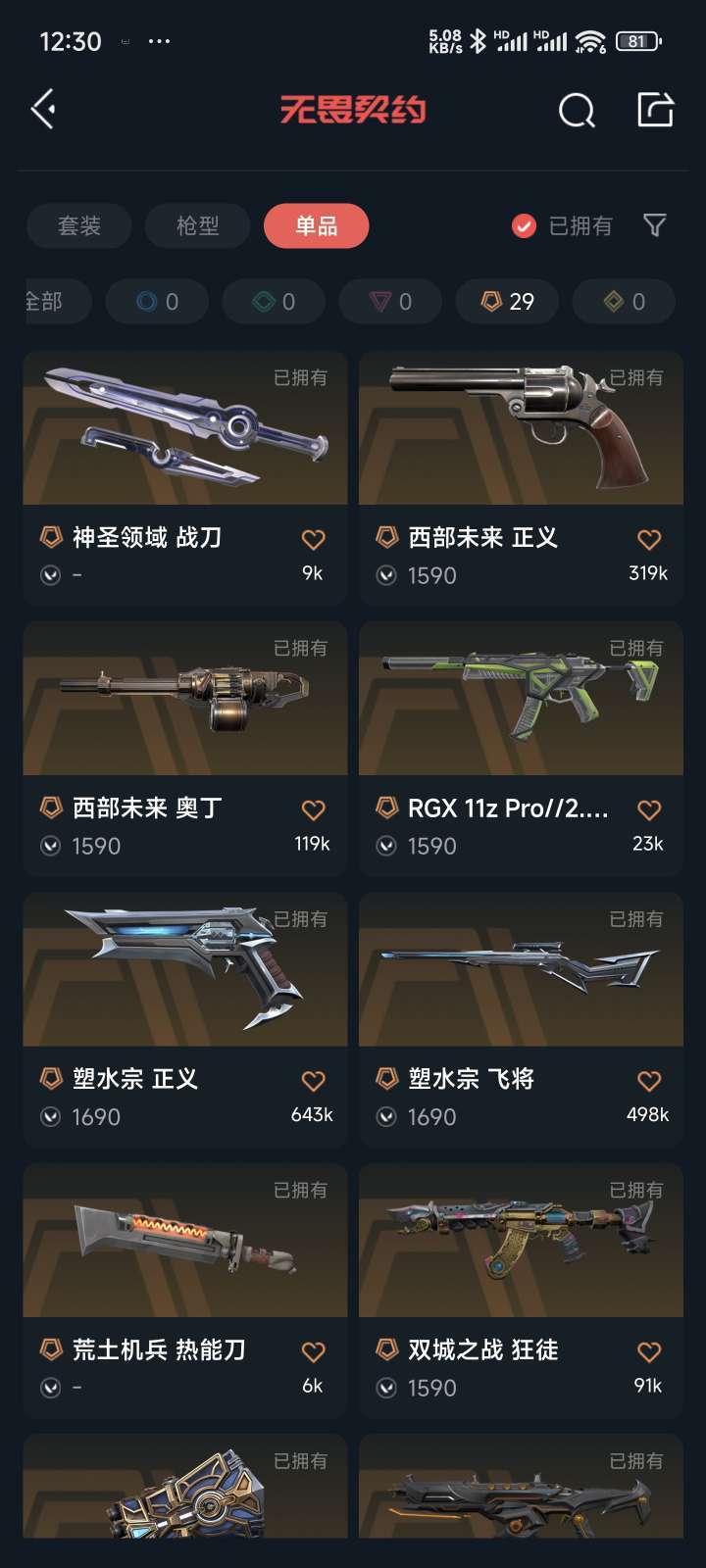706x1568 pixels.
Task: Open the funnel filter icon
Action: (655, 225)
